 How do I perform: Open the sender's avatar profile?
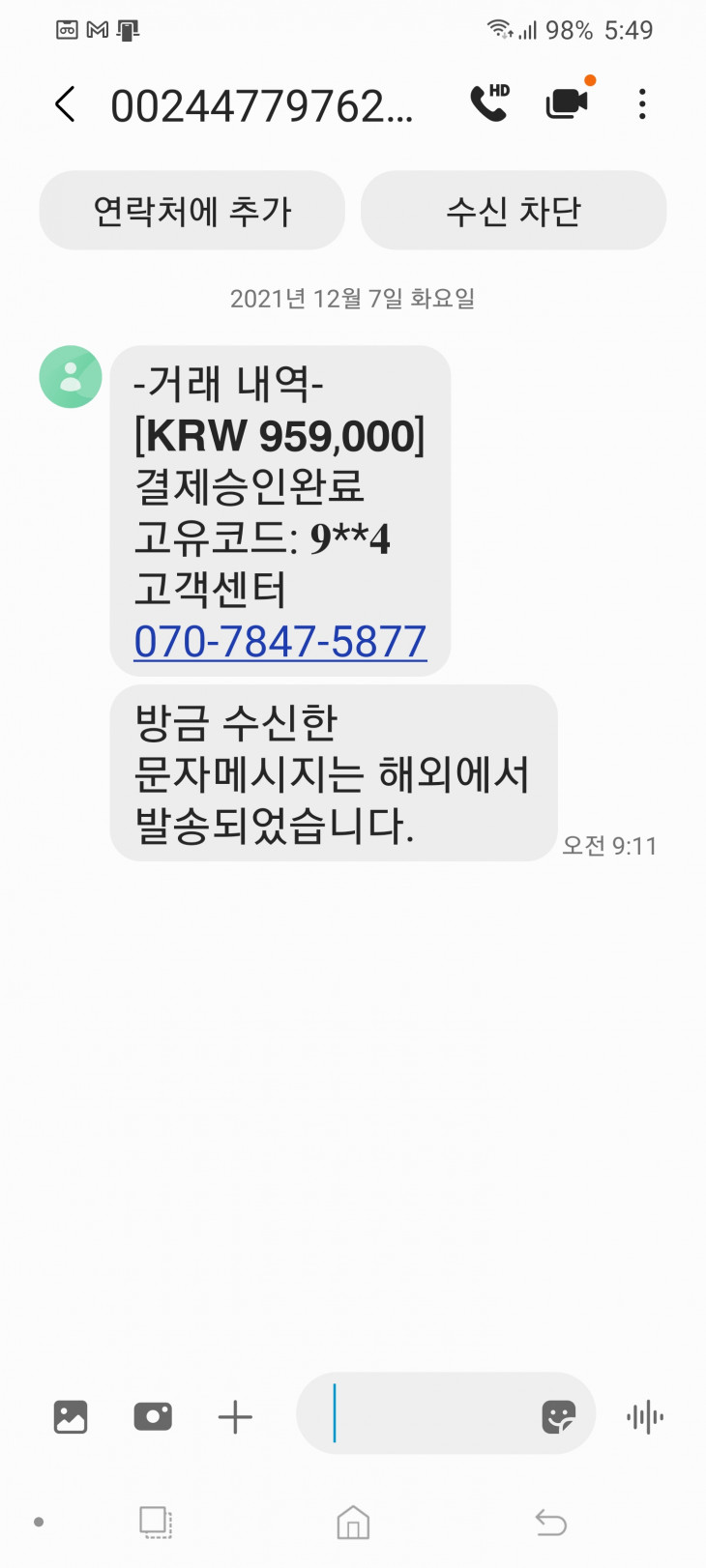coord(71,377)
